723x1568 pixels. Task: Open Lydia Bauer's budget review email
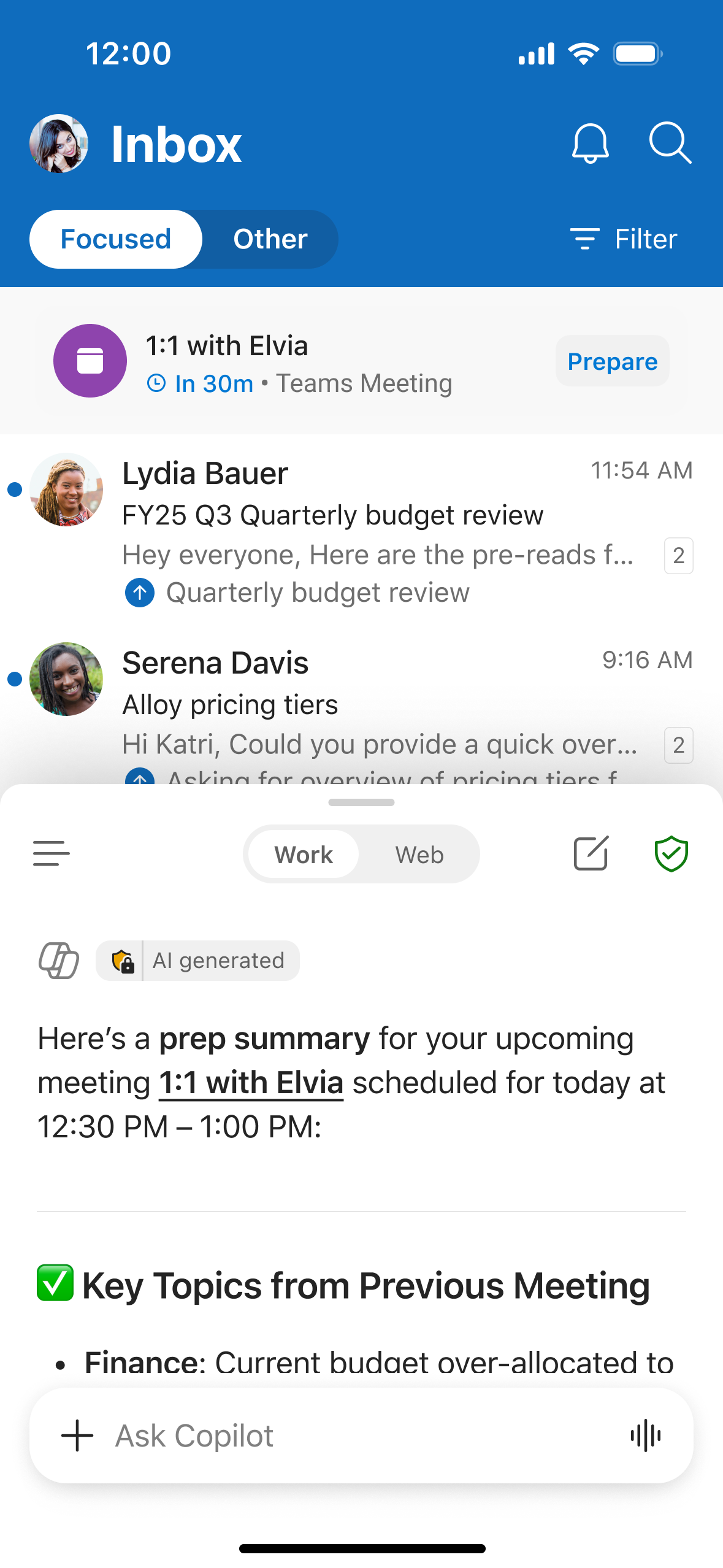coord(361,529)
